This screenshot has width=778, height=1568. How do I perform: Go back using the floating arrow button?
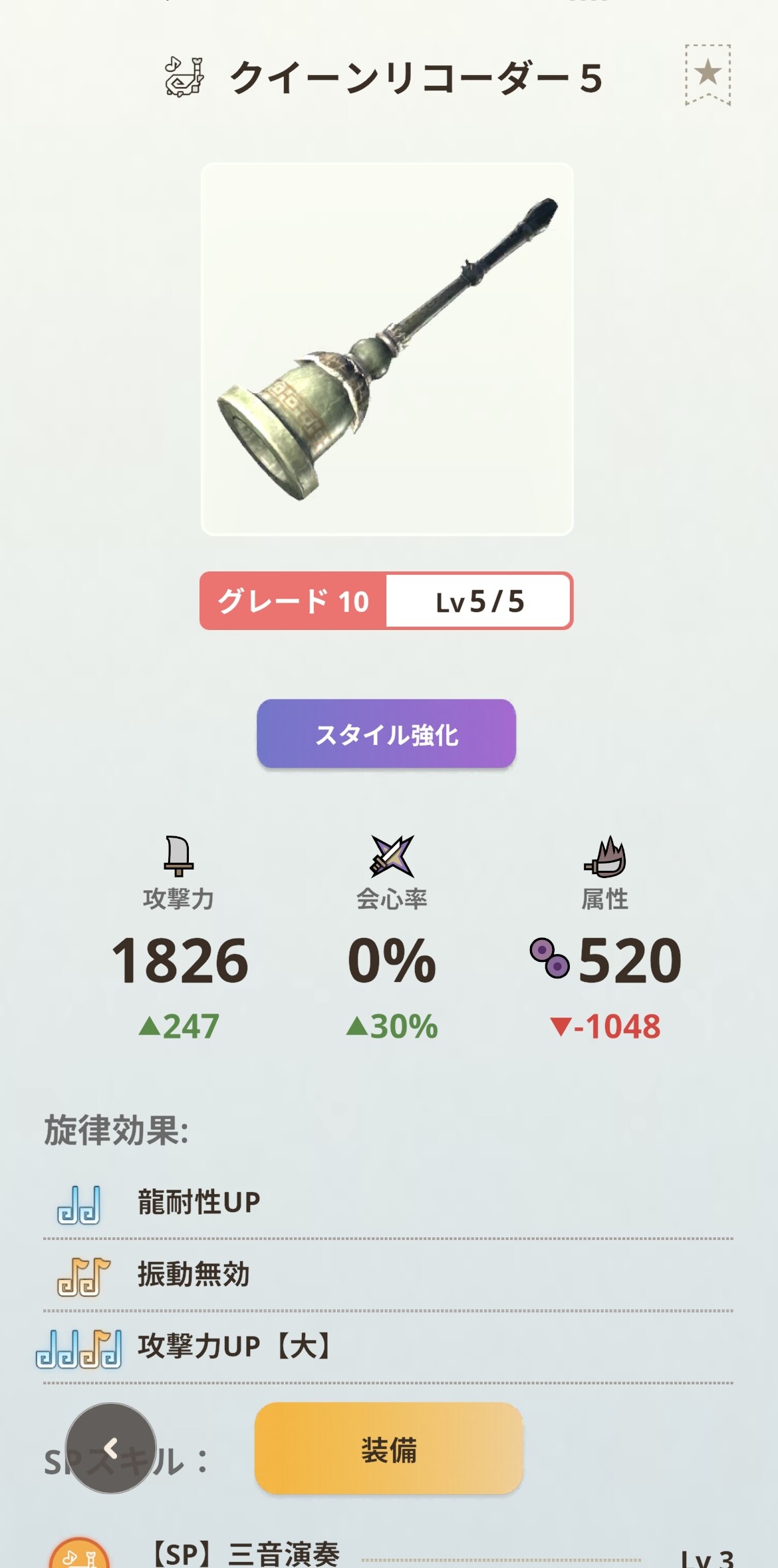(111, 1448)
